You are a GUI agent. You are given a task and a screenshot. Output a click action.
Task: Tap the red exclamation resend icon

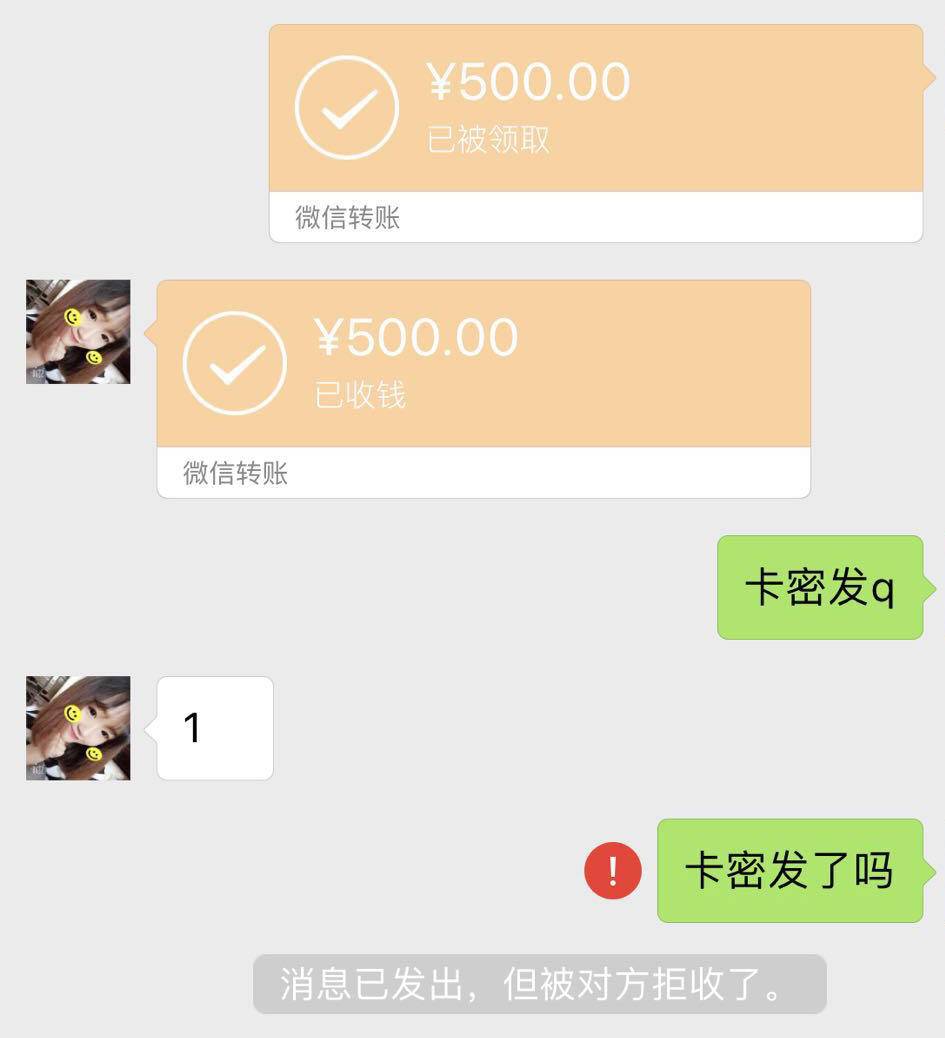point(611,872)
